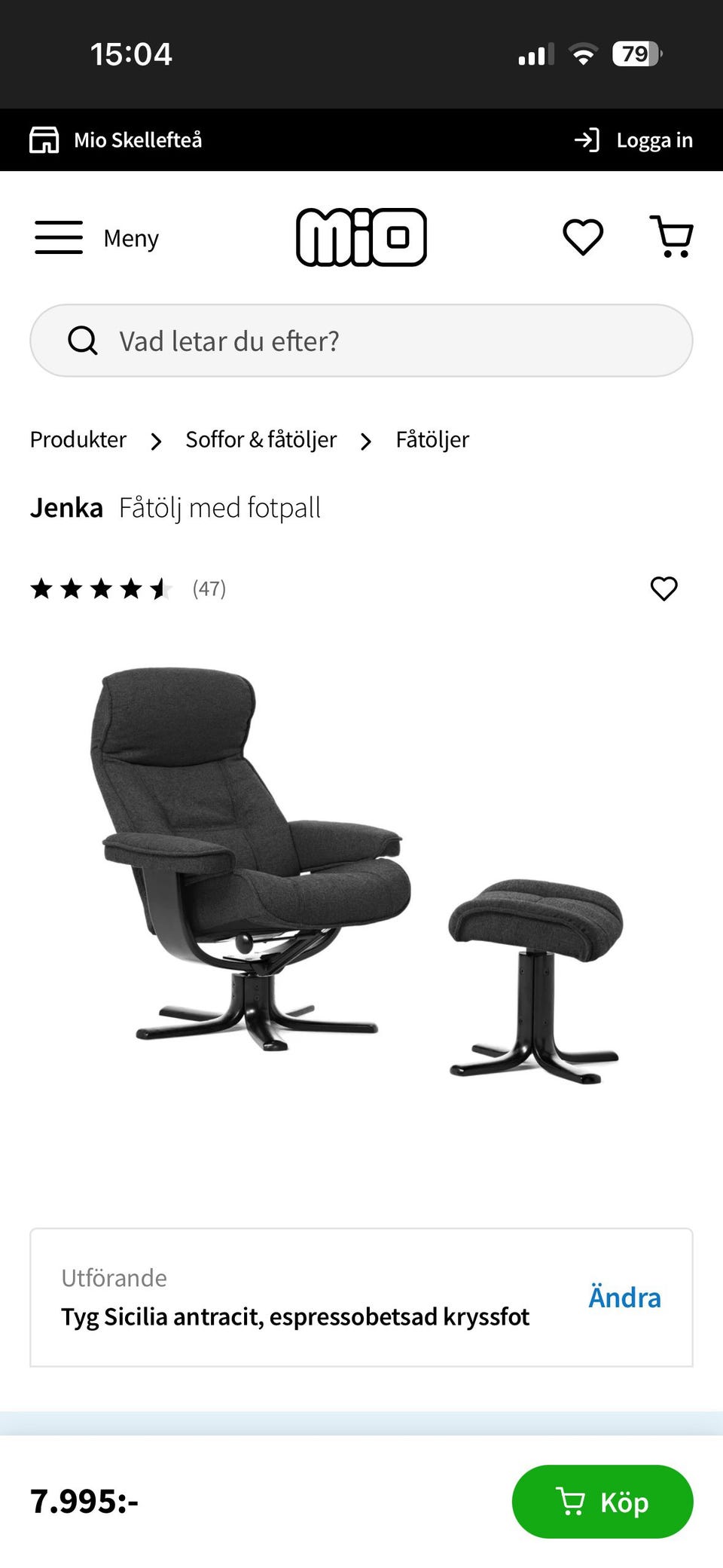Save Jenka armchair to favorites
The image size is (723, 1568).
(664, 588)
